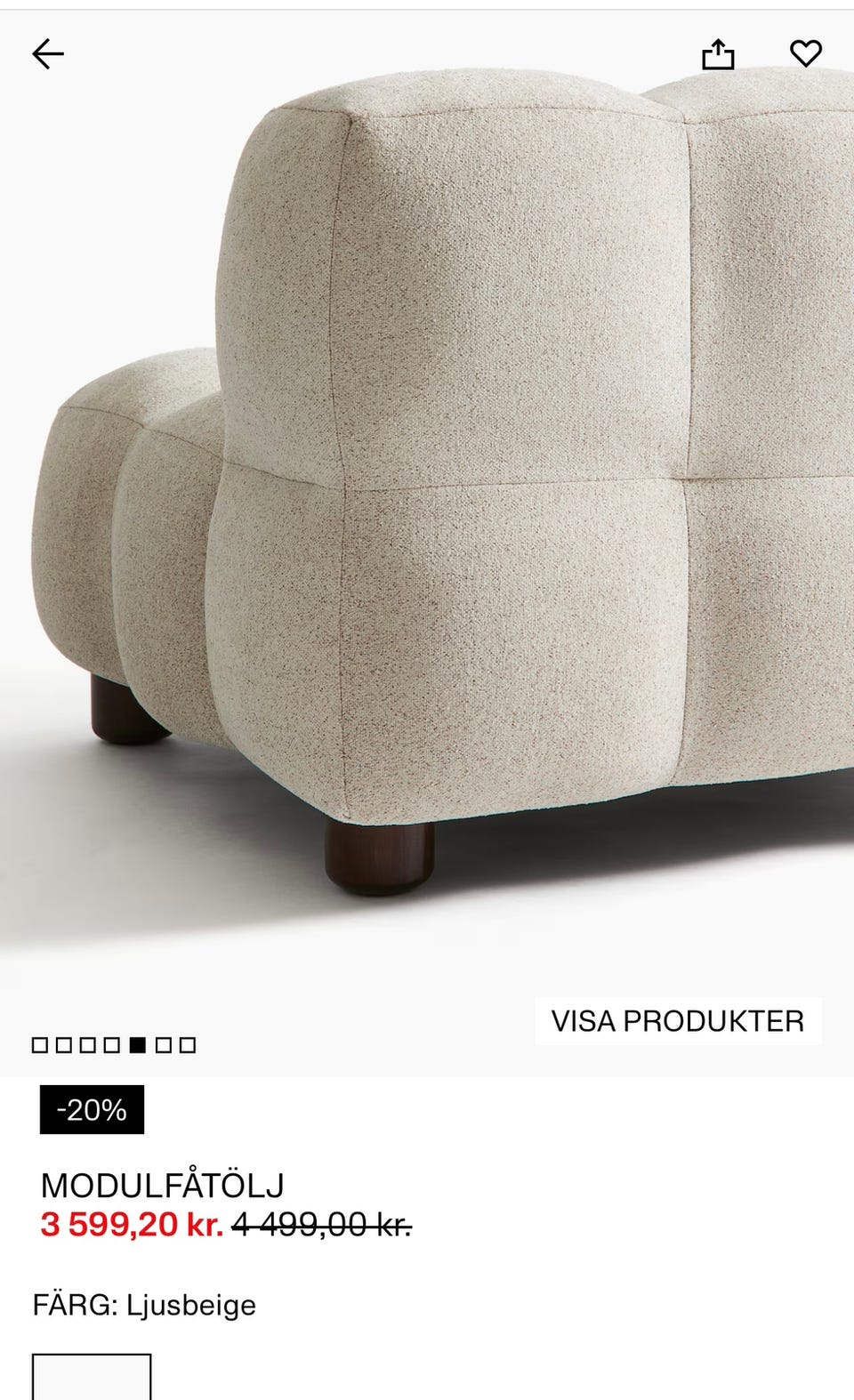This screenshot has width=854, height=1400.
Task: Share this modular armchair
Action: pyautogui.click(x=718, y=55)
